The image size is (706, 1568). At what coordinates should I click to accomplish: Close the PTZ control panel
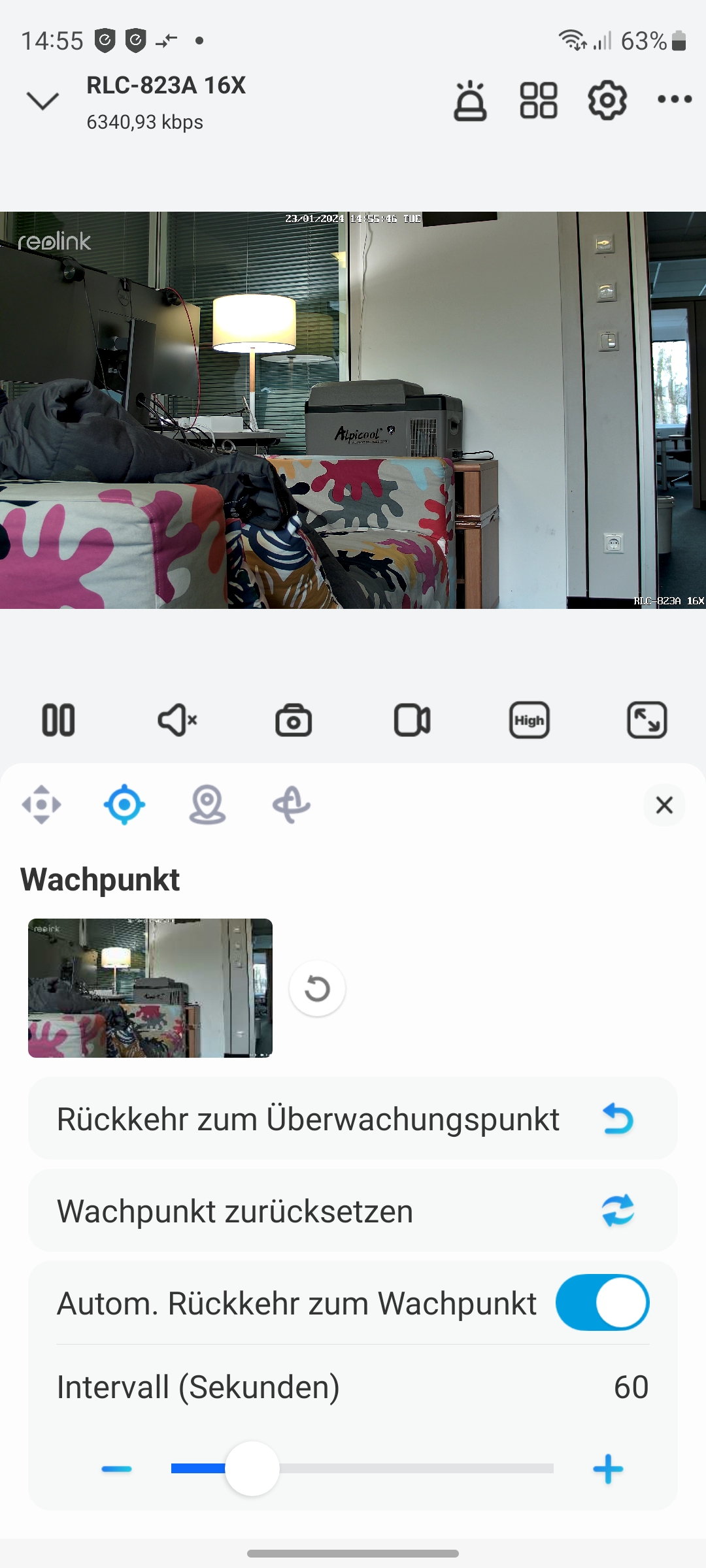click(664, 805)
